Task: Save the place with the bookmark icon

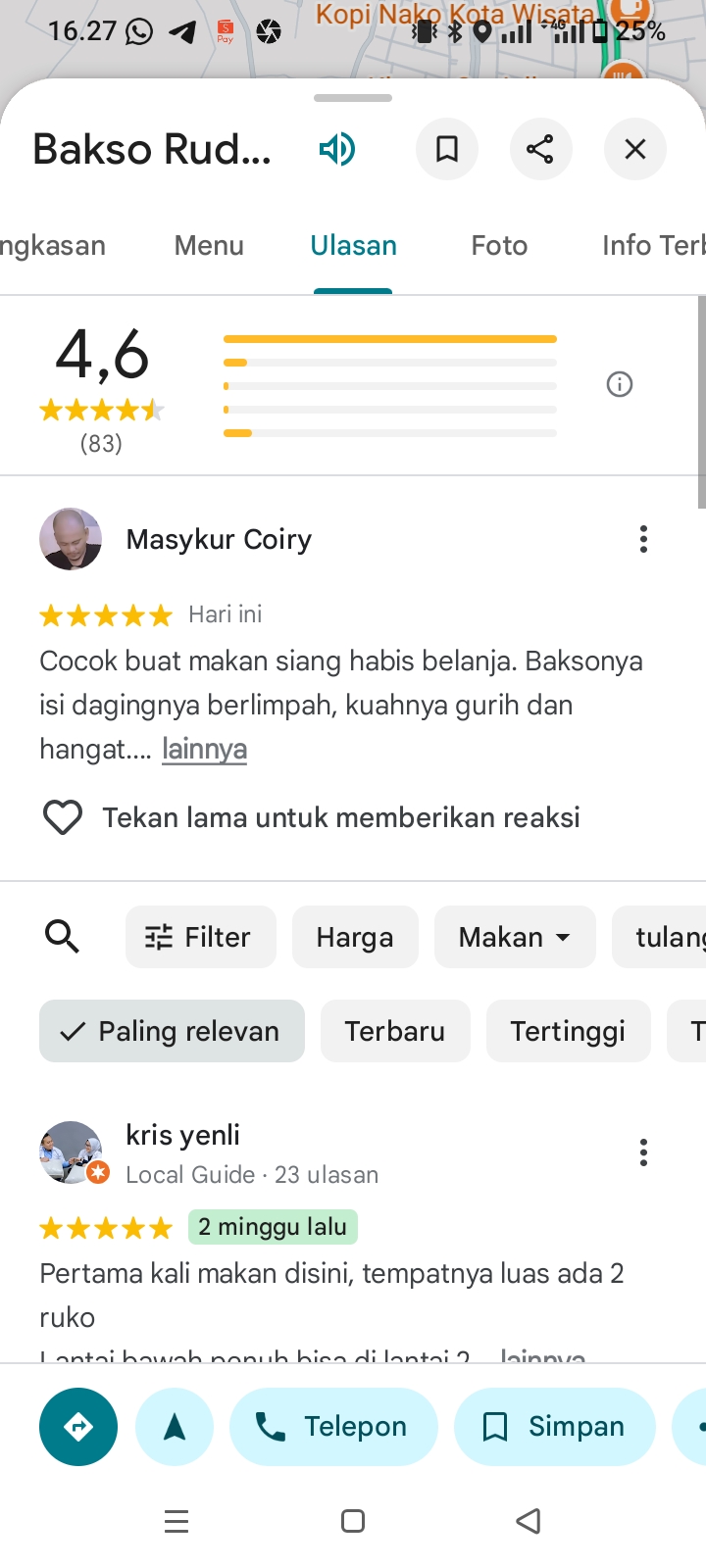Action: (x=447, y=149)
